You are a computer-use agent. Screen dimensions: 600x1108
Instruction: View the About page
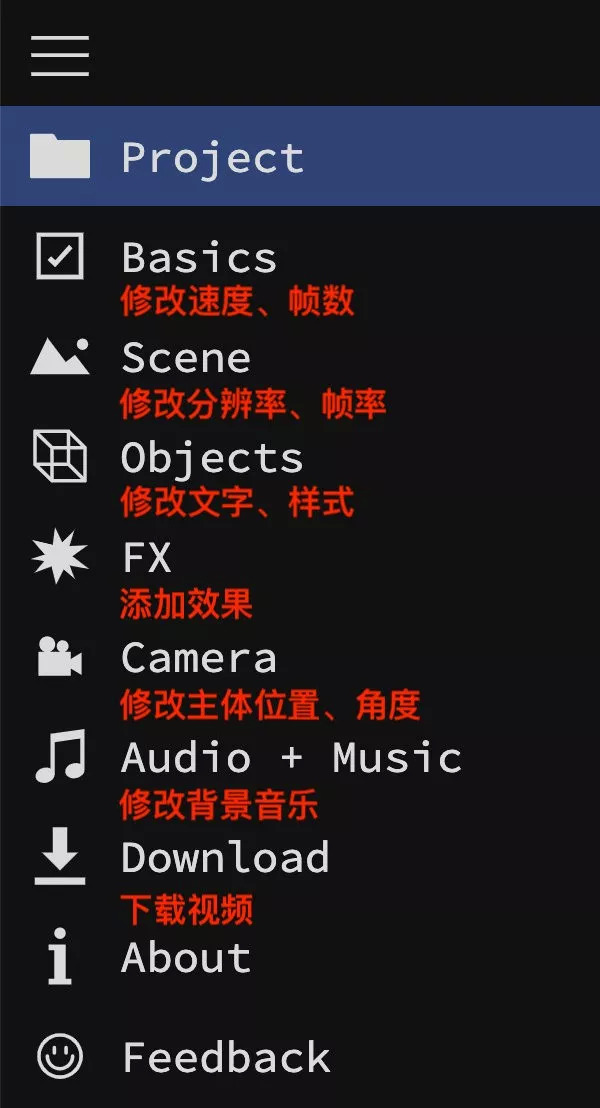click(185, 958)
